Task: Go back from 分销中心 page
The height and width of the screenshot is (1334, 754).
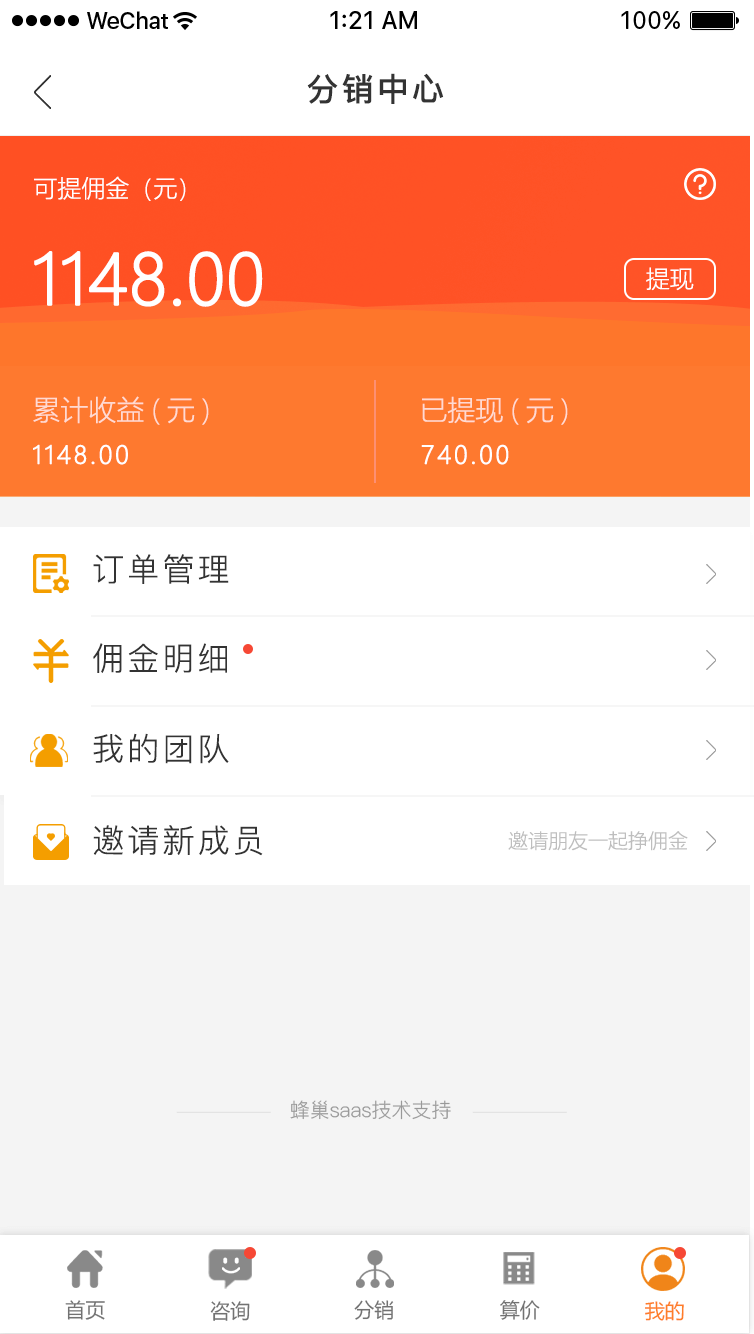Action: (42, 92)
